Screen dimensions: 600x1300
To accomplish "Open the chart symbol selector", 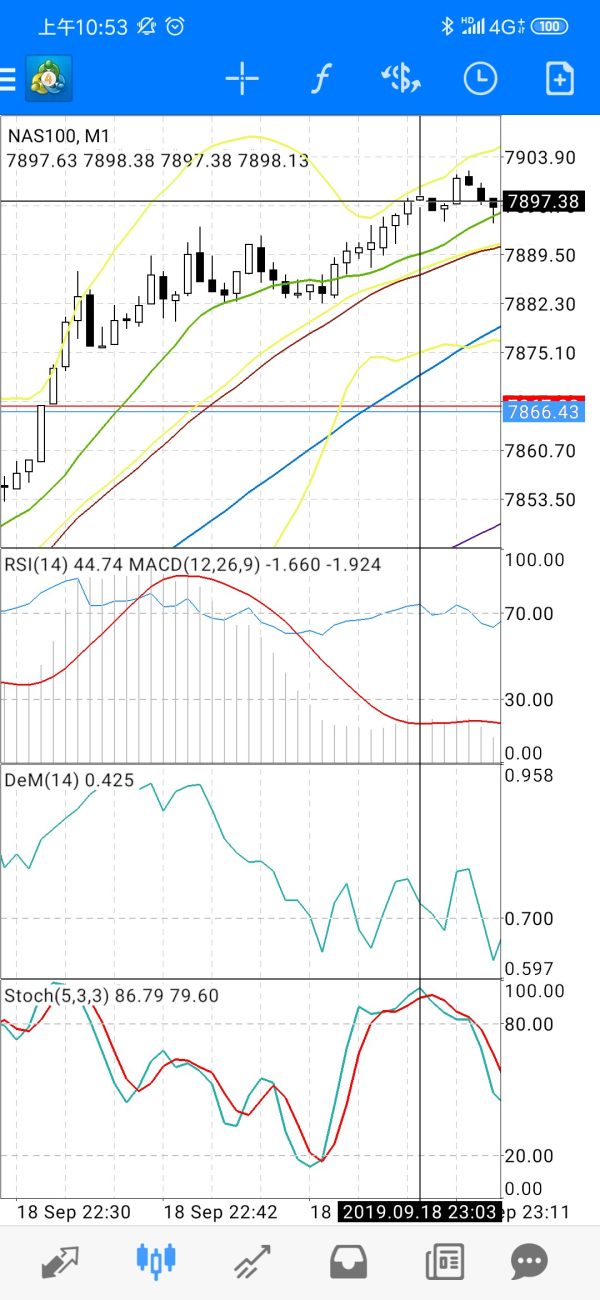I will [x=400, y=79].
